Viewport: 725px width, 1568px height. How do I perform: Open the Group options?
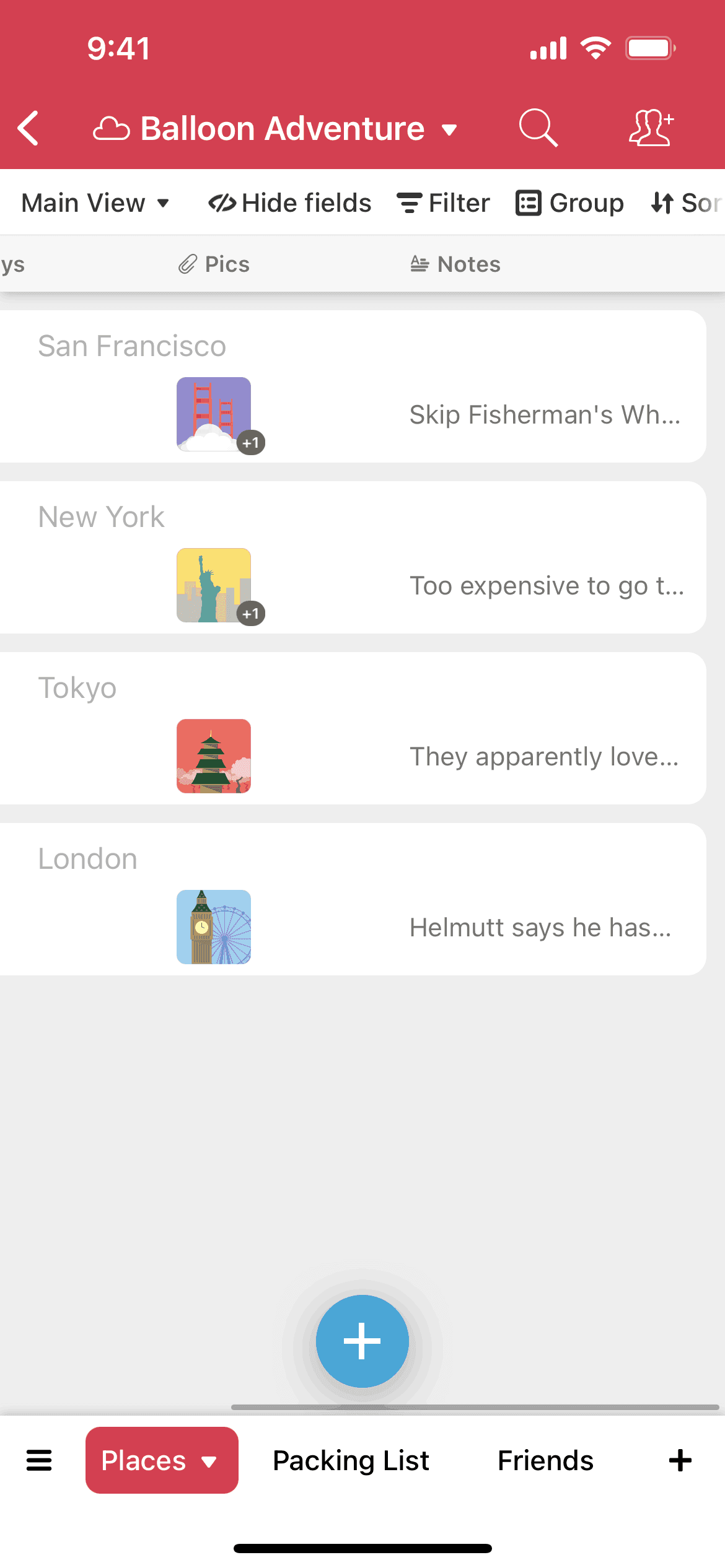coord(569,203)
